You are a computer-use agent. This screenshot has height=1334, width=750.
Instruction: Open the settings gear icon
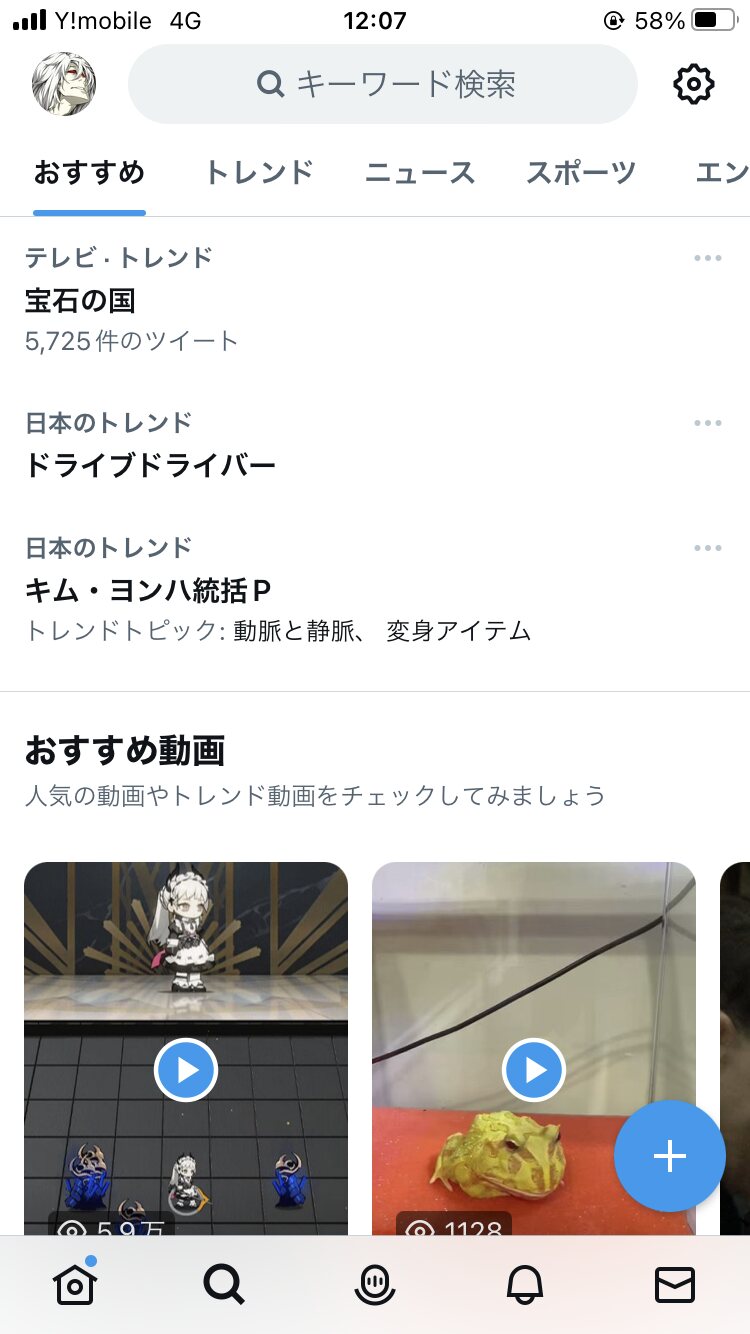coord(693,84)
